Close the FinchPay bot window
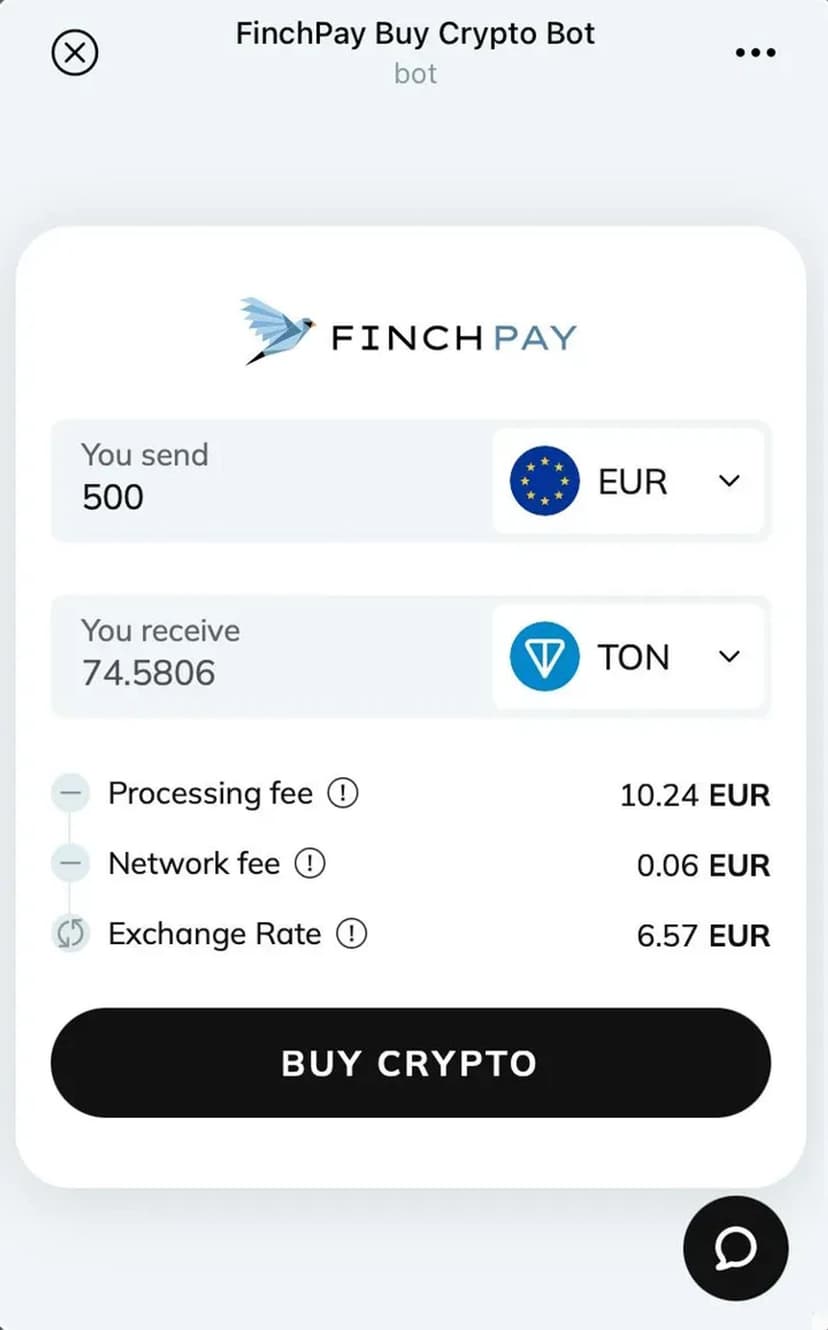The image size is (828, 1330). (x=75, y=52)
